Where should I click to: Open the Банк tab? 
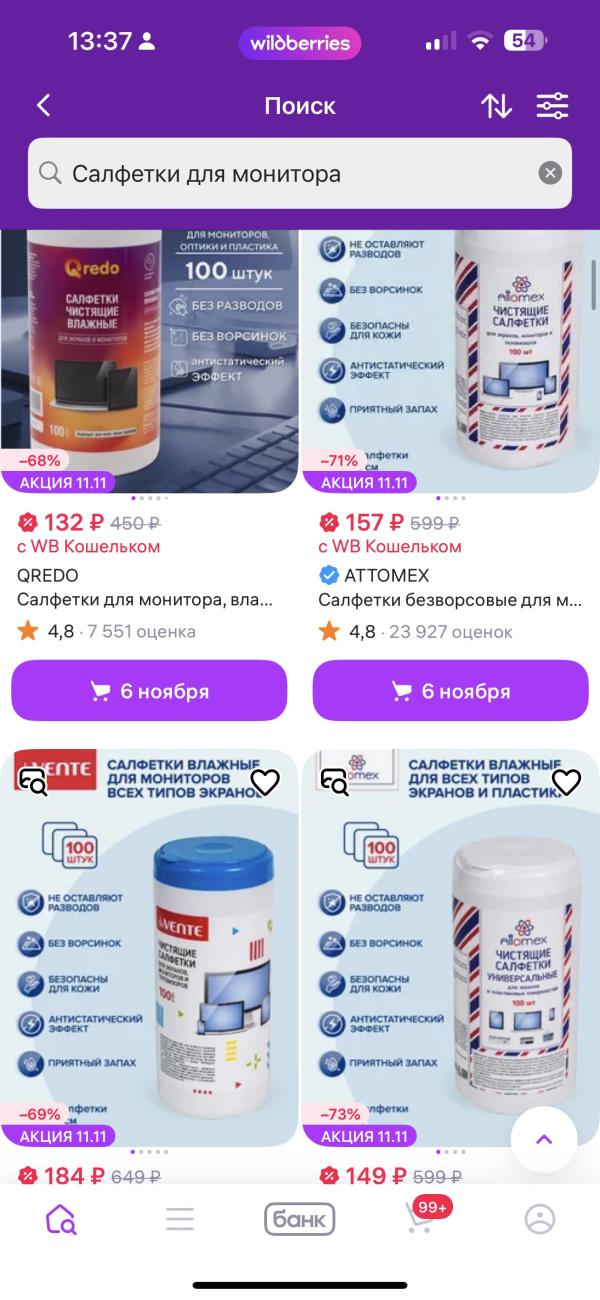tap(300, 1219)
